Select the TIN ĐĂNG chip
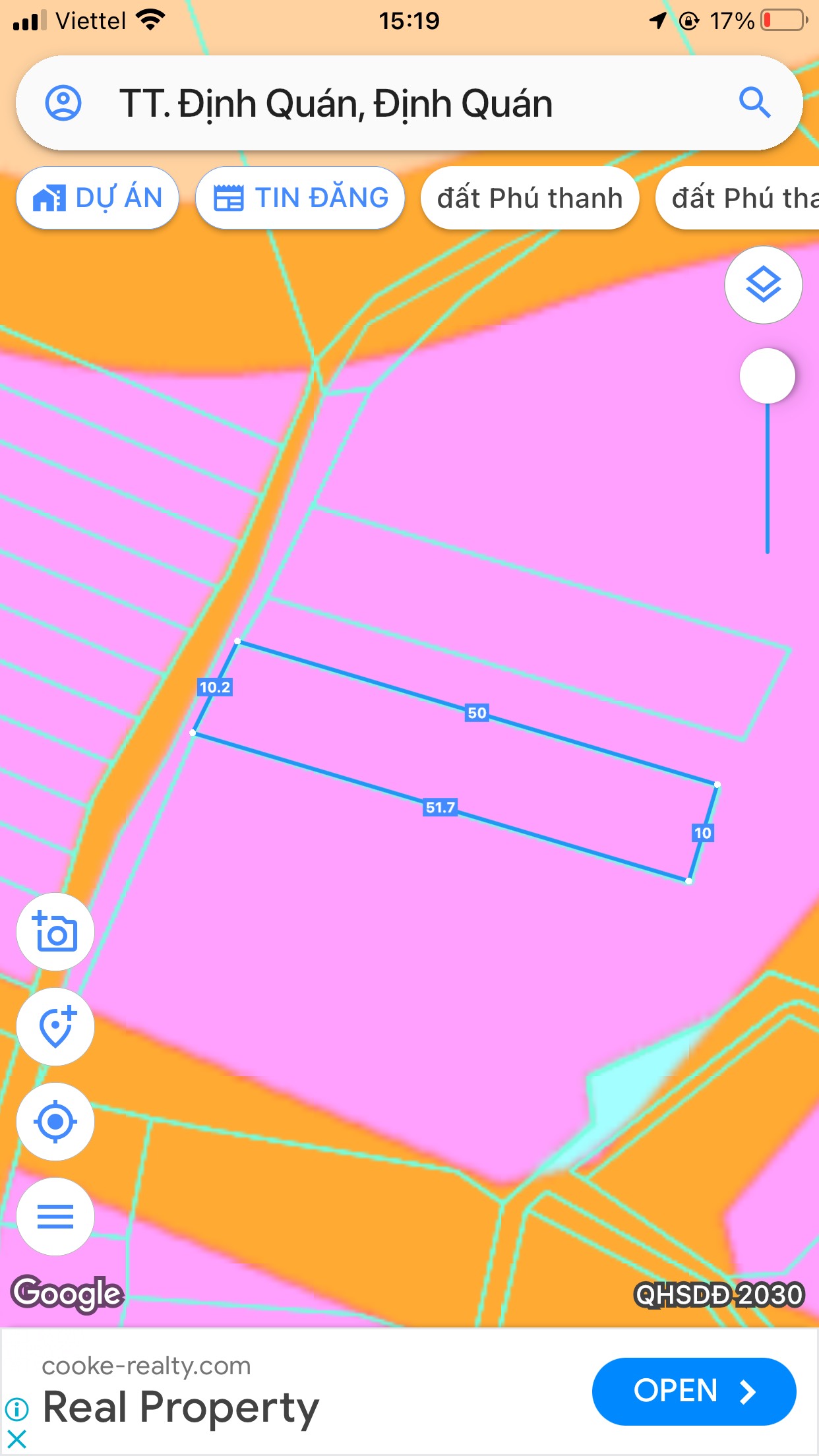Viewport: 819px width, 1456px height. click(300, 198)
